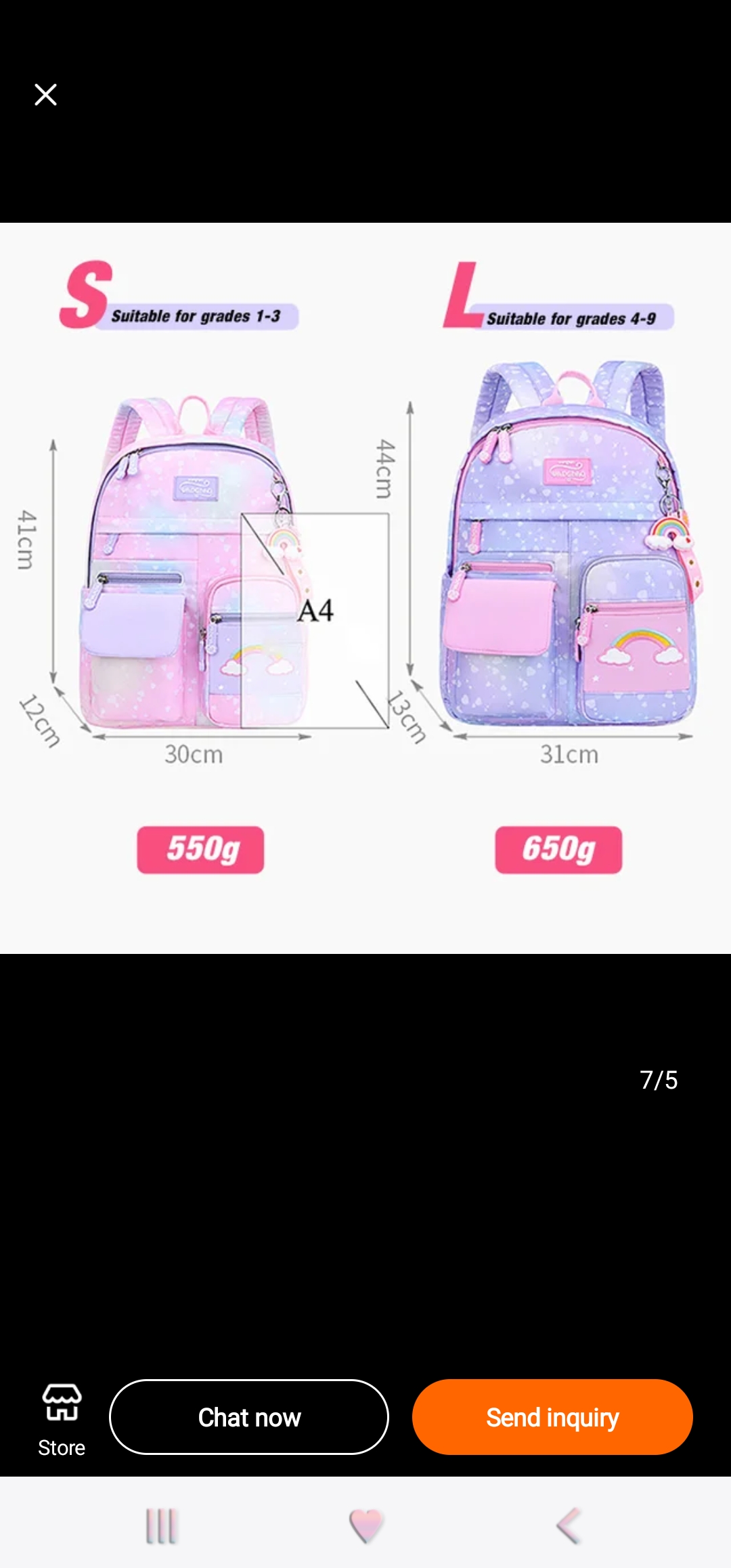Close the product image viewer
Image resolution: width=731 pixels, height=1568 pixels.
[45, 95]
